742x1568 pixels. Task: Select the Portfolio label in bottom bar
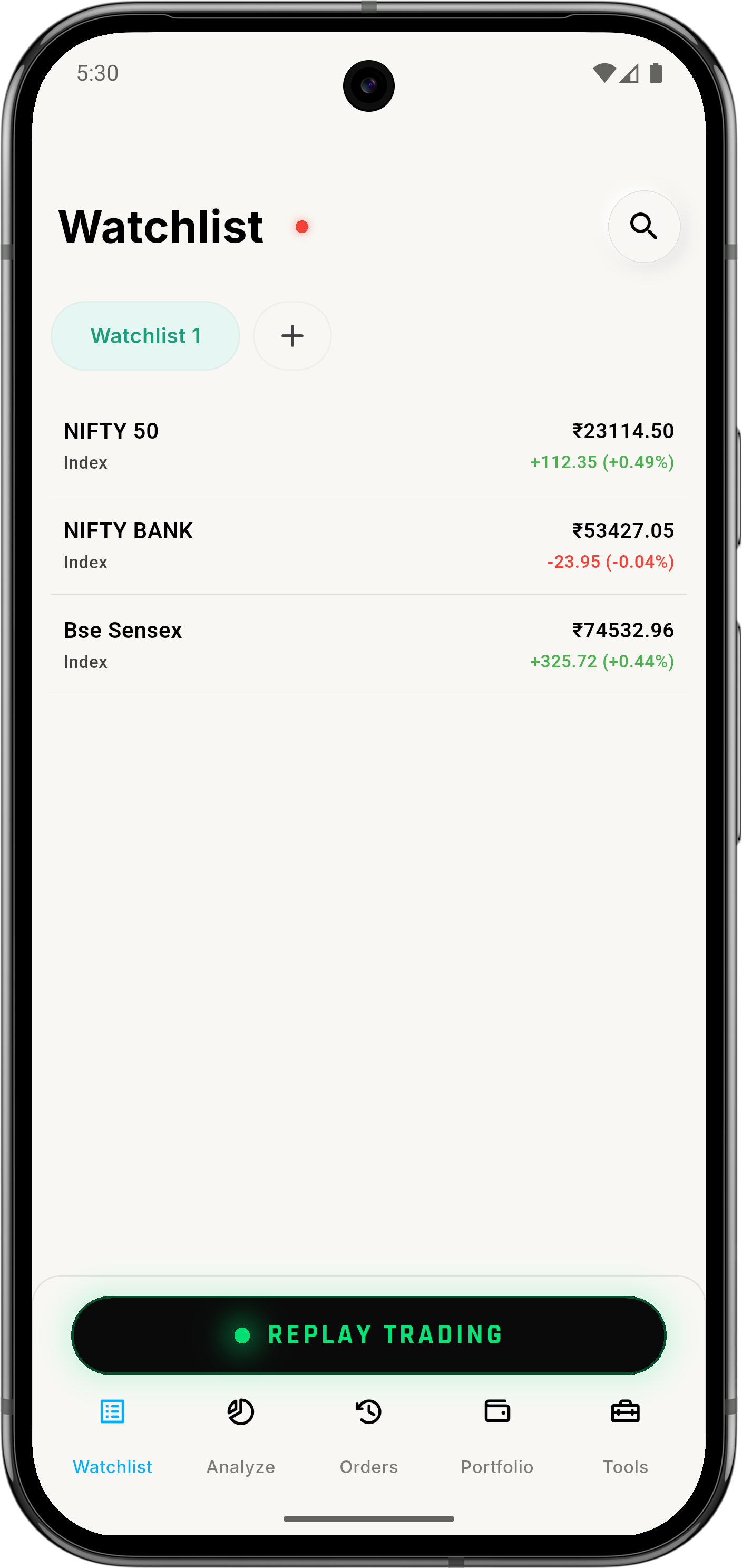pyautogui.click(x=497, y=1467)
